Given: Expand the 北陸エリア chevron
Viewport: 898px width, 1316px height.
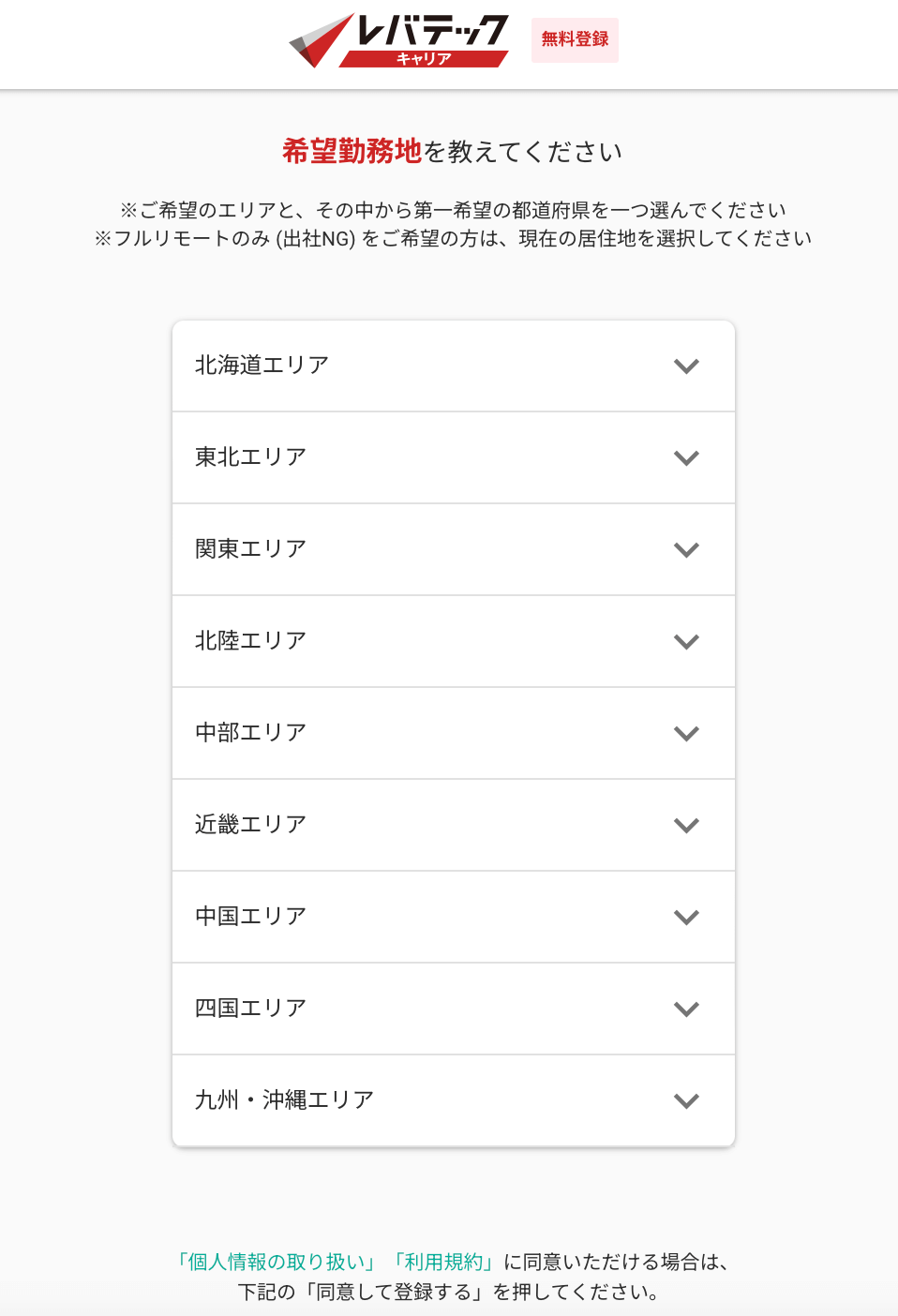Looking at the screenshot, I should point(687,641).
